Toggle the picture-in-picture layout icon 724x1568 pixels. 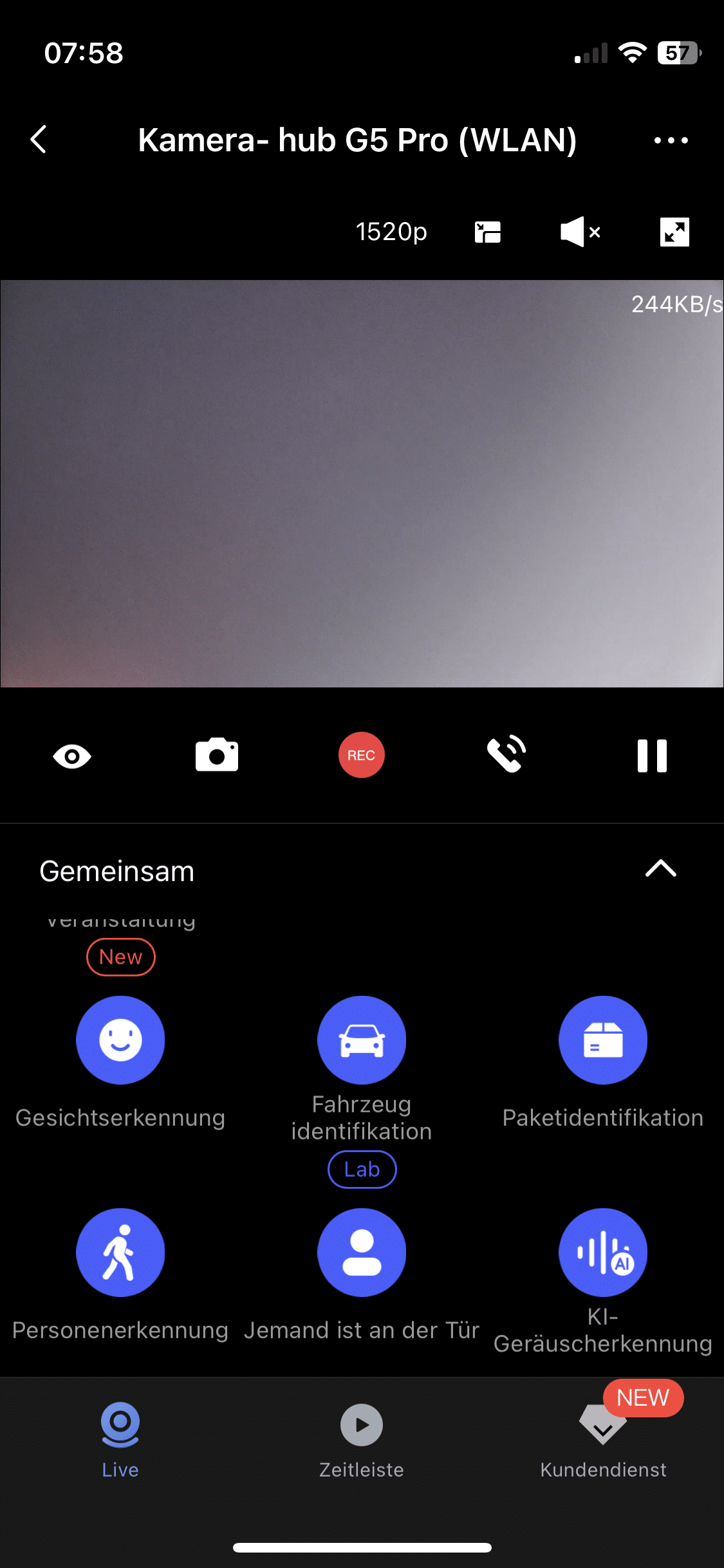click(x=488, y=232)
